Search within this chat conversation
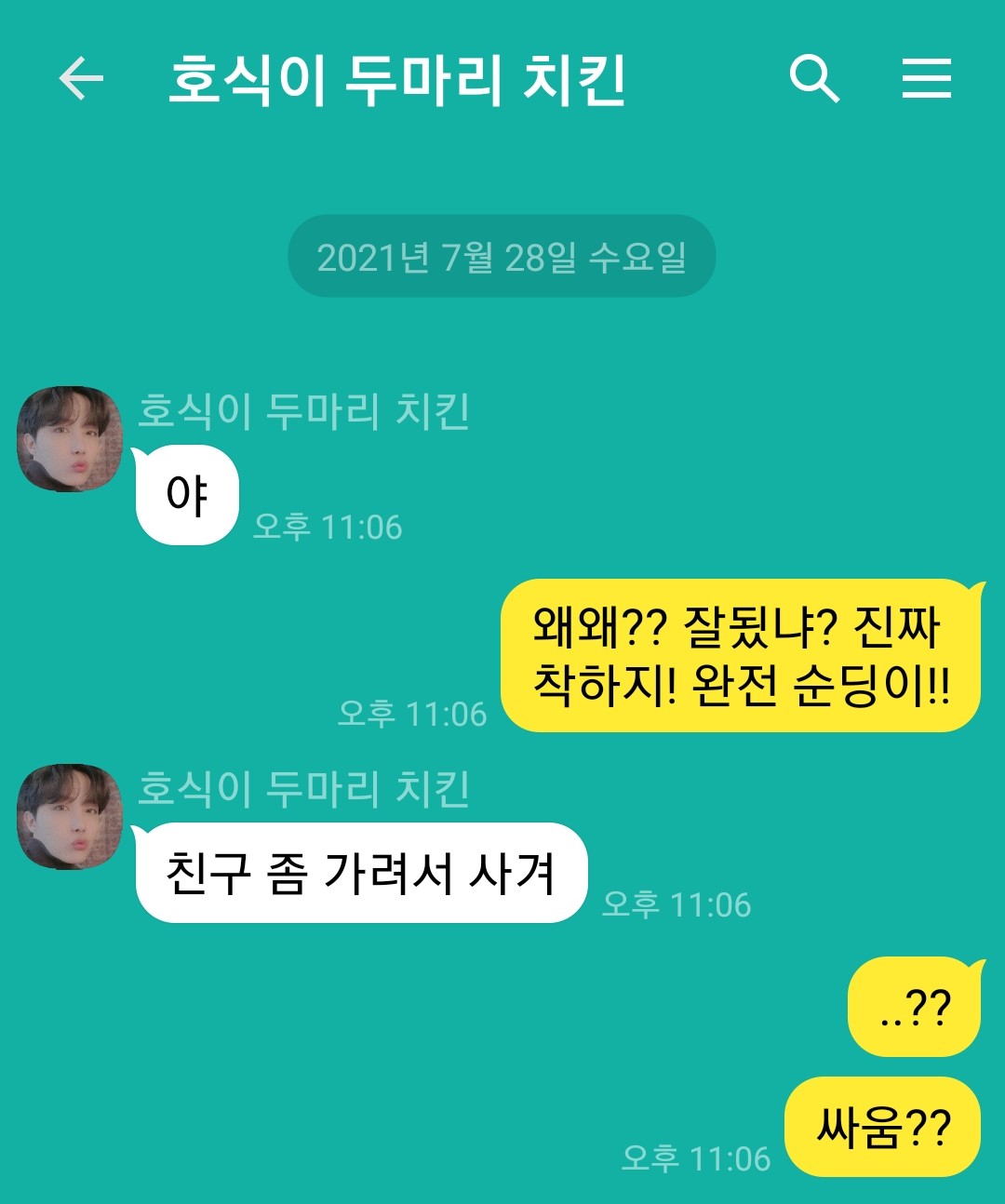The width and height of the screenshot is (1005, 1204). pyautogui.click(x=814, y=78)
